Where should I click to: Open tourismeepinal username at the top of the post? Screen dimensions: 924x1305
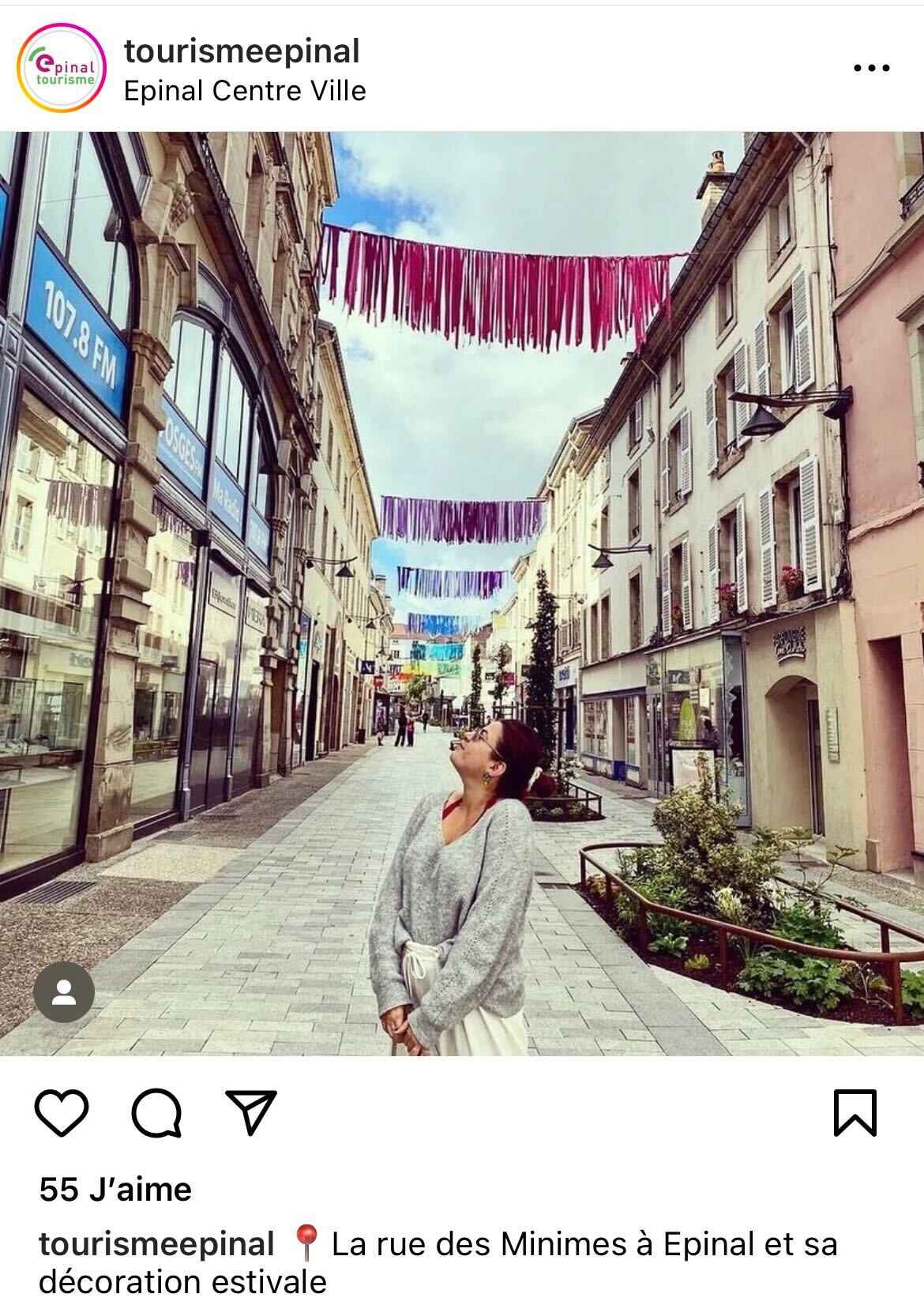[242, 51]
